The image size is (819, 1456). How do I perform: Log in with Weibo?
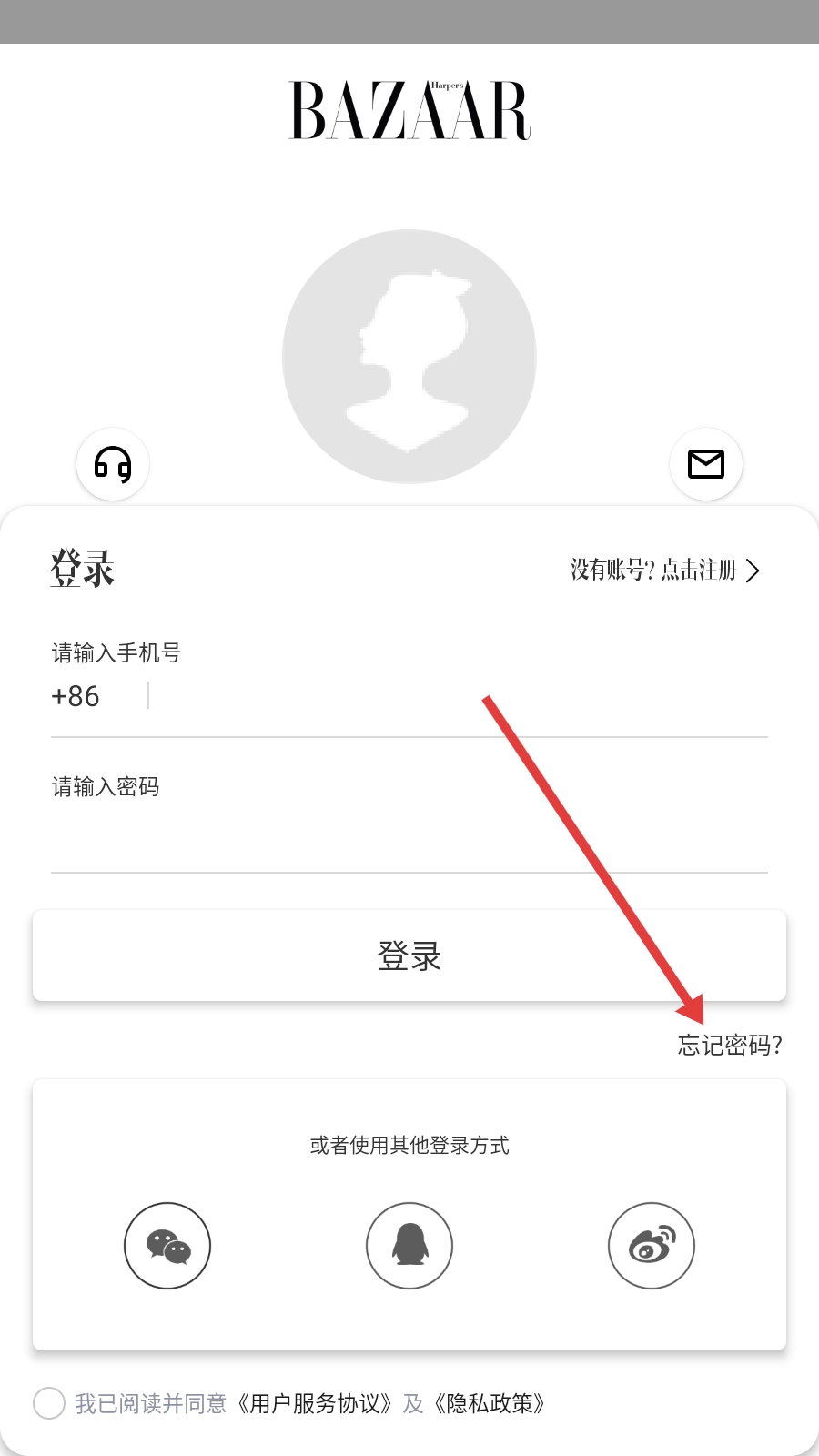652,1246
